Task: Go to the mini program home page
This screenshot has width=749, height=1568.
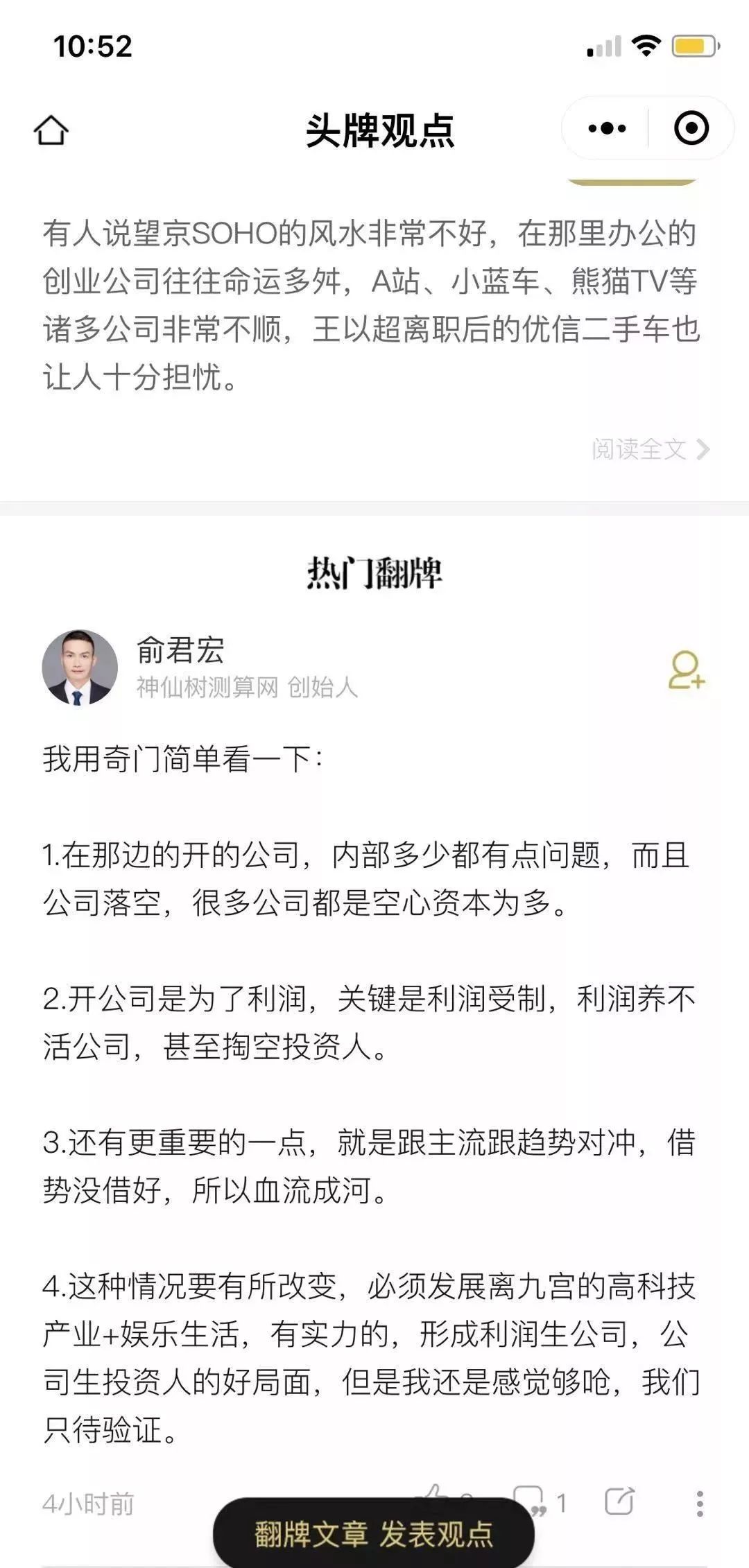Action: click(x=51, y=130)
